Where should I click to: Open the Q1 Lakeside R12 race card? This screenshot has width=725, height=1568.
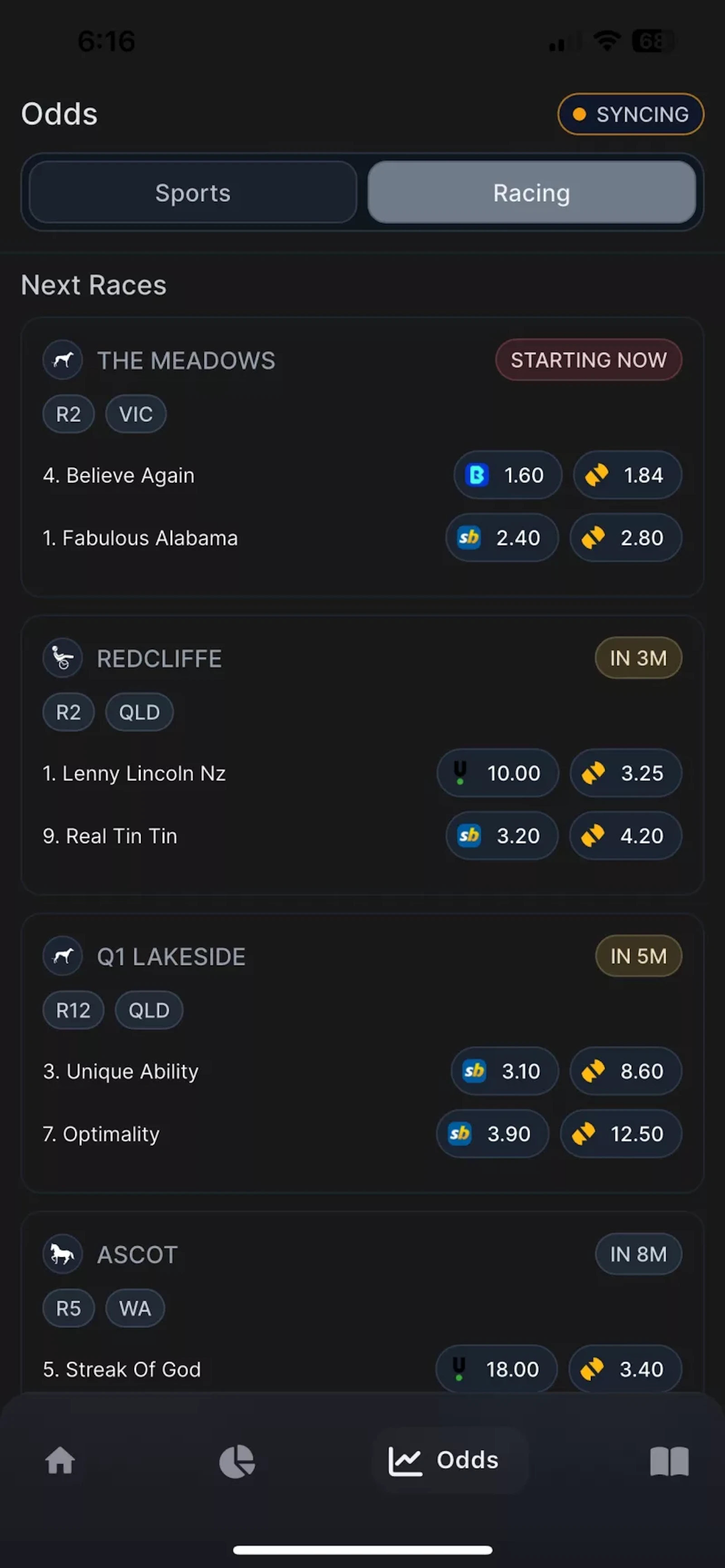(171, 957)
